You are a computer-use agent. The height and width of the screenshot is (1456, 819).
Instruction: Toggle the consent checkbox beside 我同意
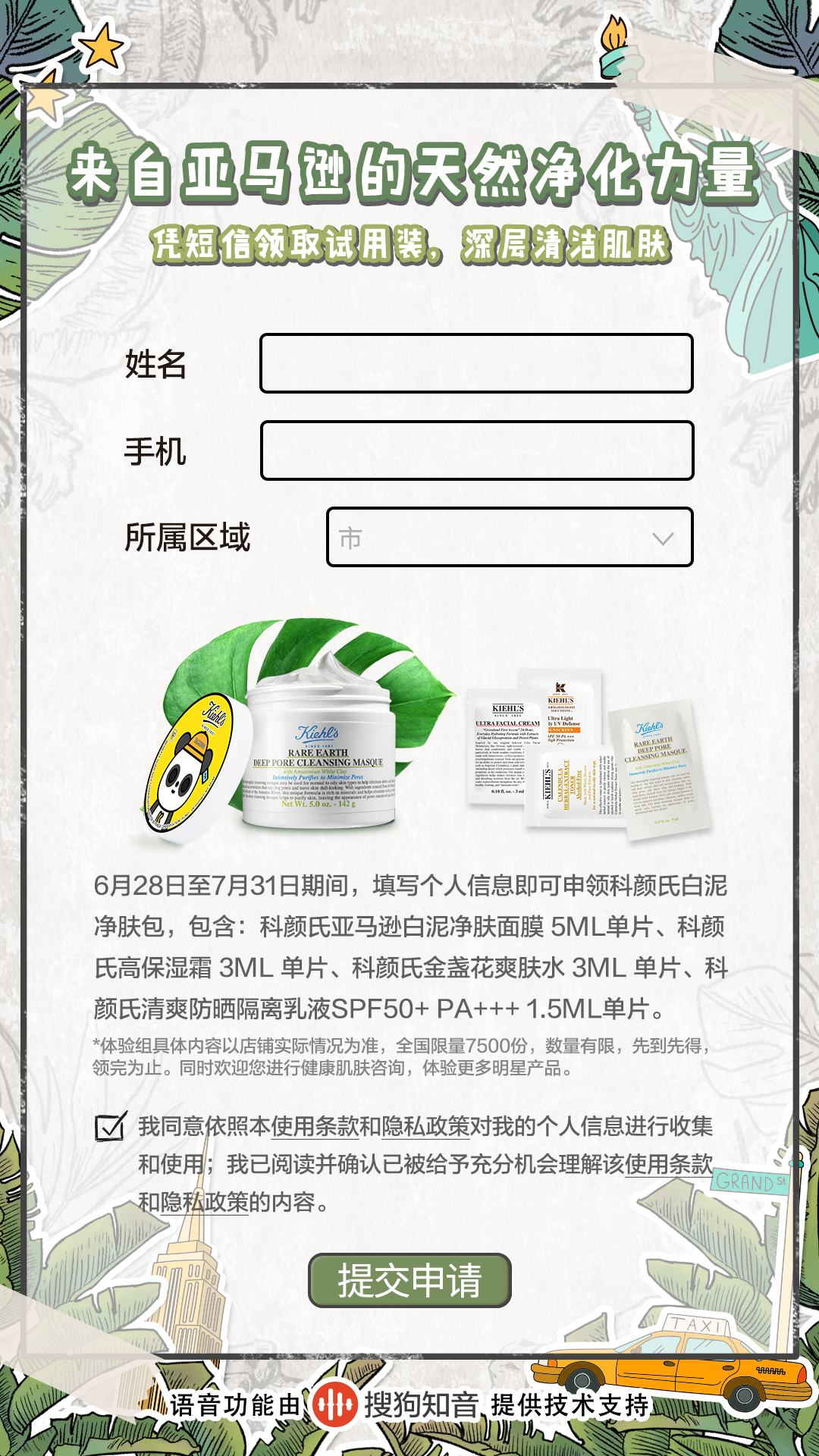(111, 1127)
